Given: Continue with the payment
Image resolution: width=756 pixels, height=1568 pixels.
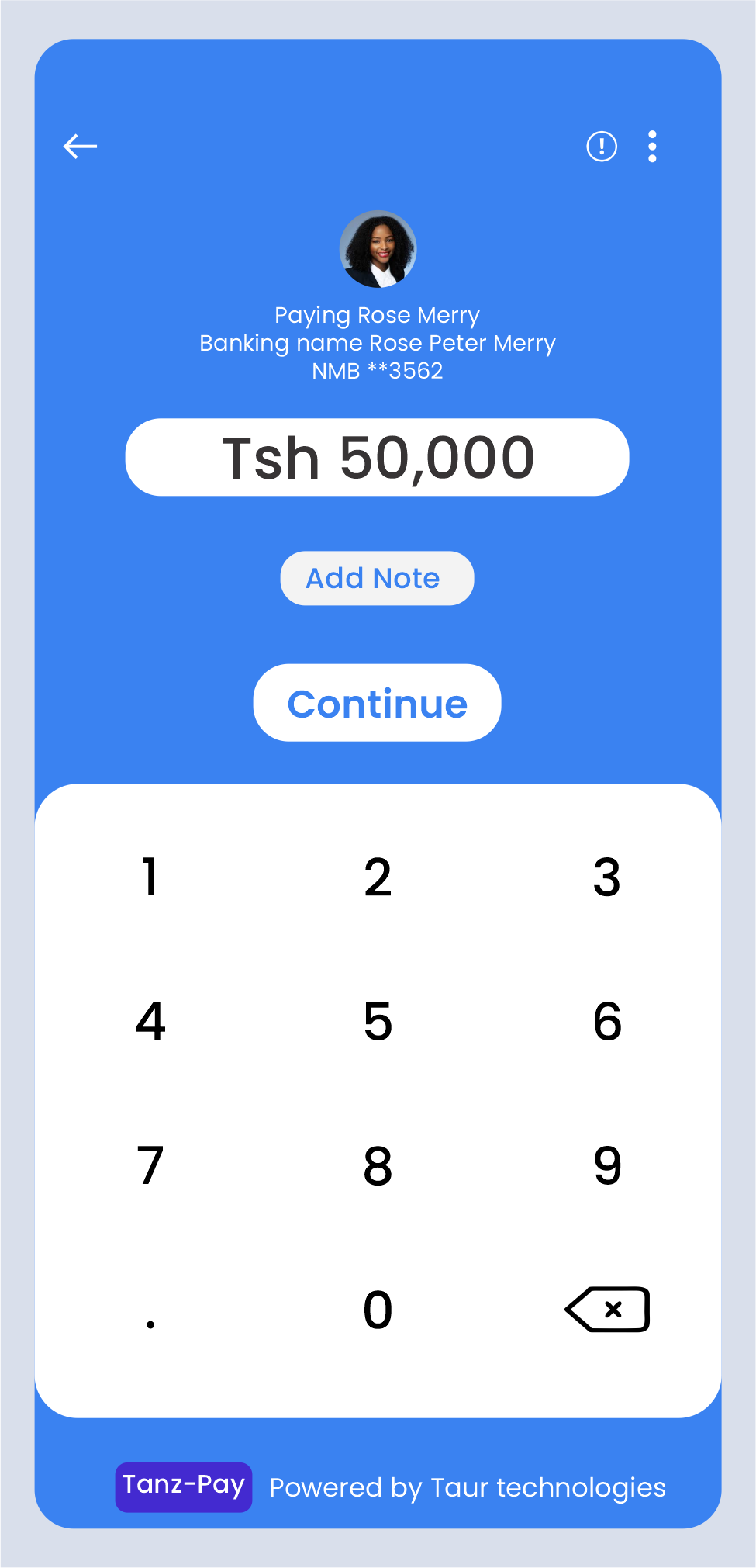Looking at the screenshot, I should pos(377,703).
